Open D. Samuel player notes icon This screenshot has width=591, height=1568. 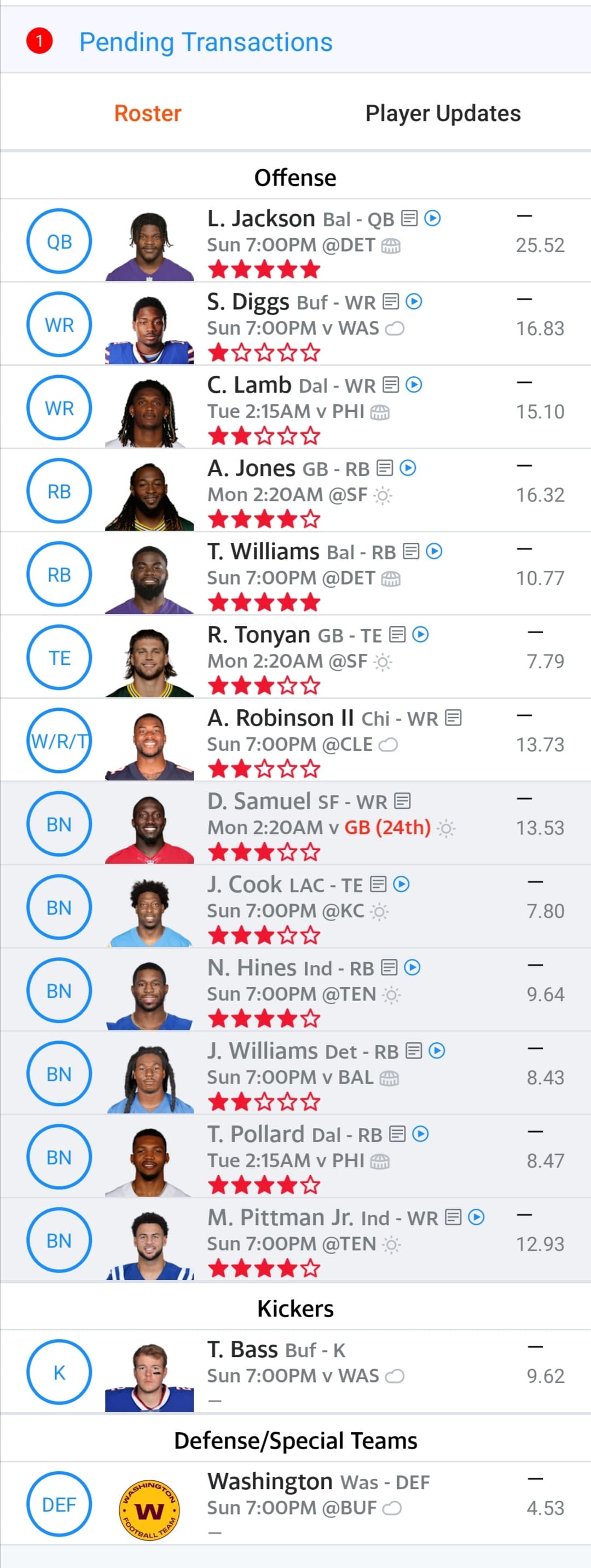point(402,801)
